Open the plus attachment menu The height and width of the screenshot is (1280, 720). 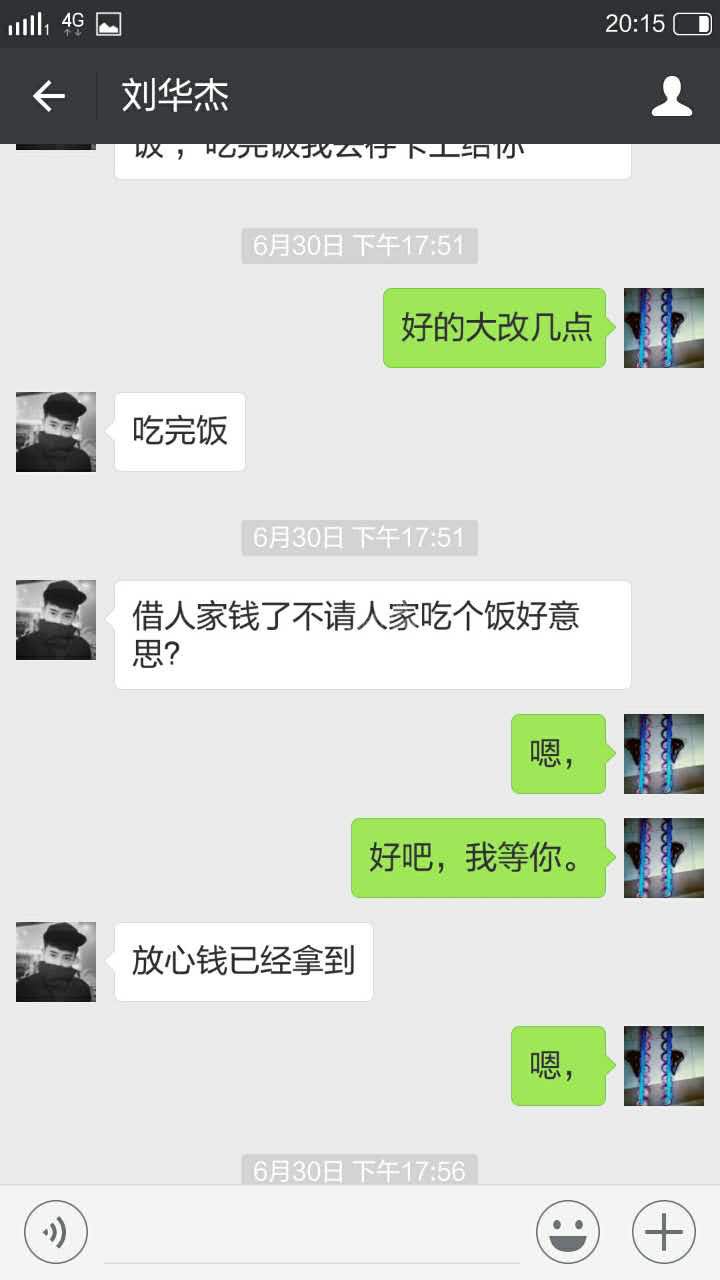663,1232
